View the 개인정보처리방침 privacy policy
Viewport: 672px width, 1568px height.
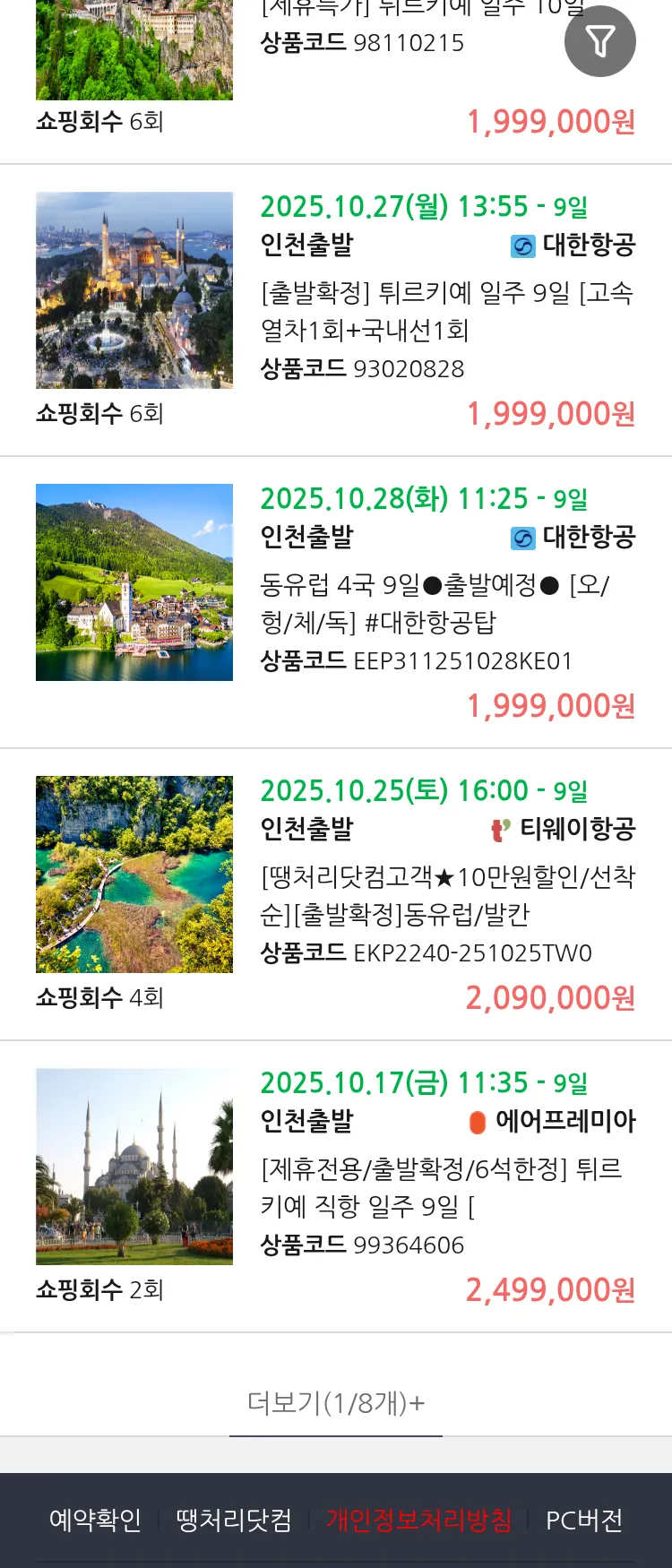click(418, 1520)
